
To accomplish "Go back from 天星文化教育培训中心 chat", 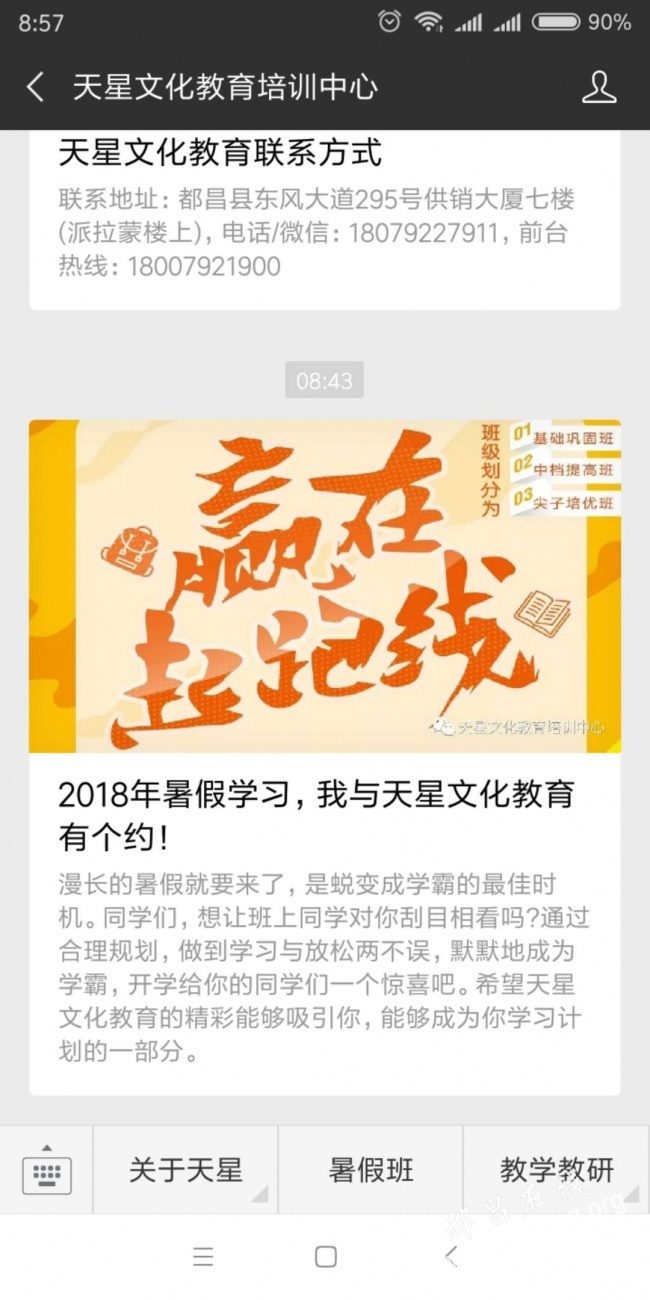I will [x=35, y=87].
